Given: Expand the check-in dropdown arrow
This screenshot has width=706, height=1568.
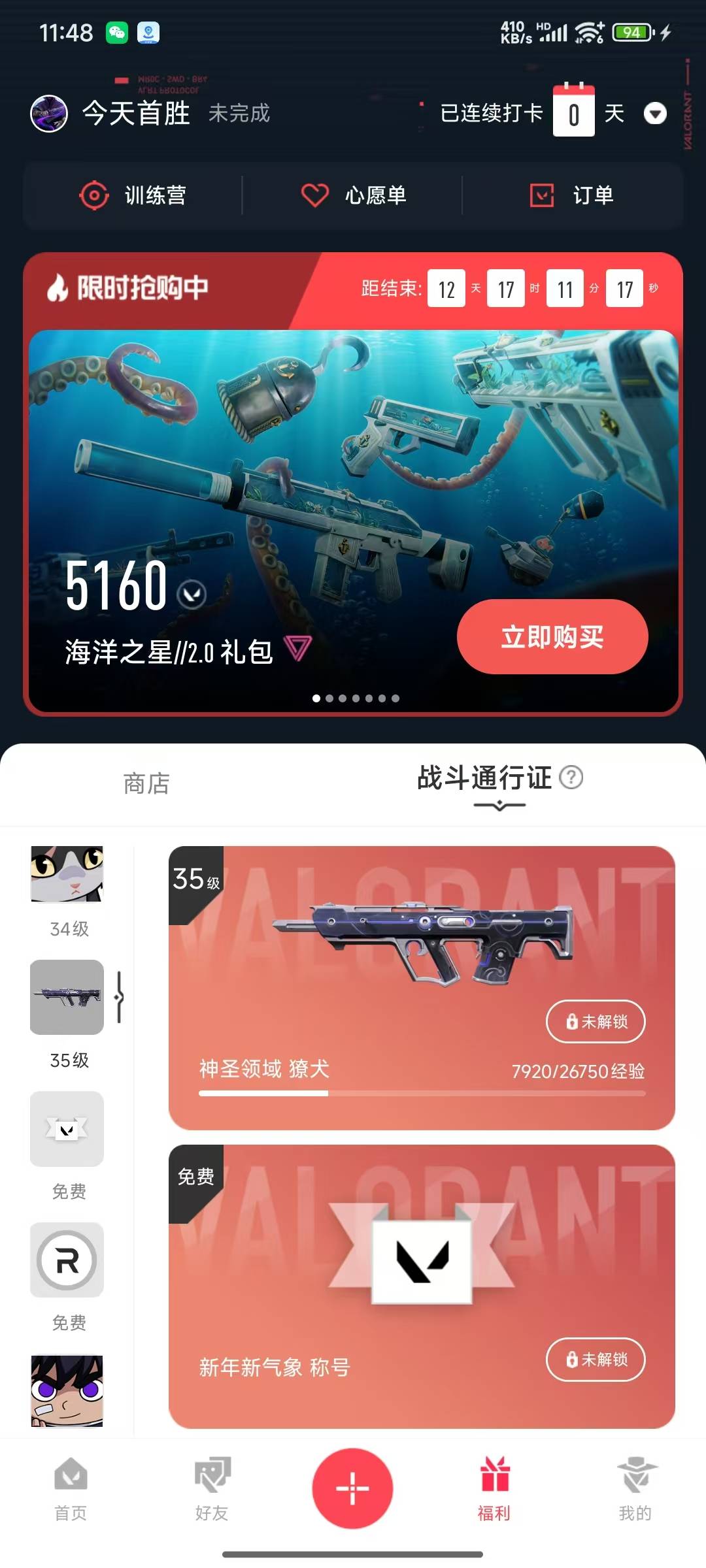Looking at the screenshot, I should [655, 114].
